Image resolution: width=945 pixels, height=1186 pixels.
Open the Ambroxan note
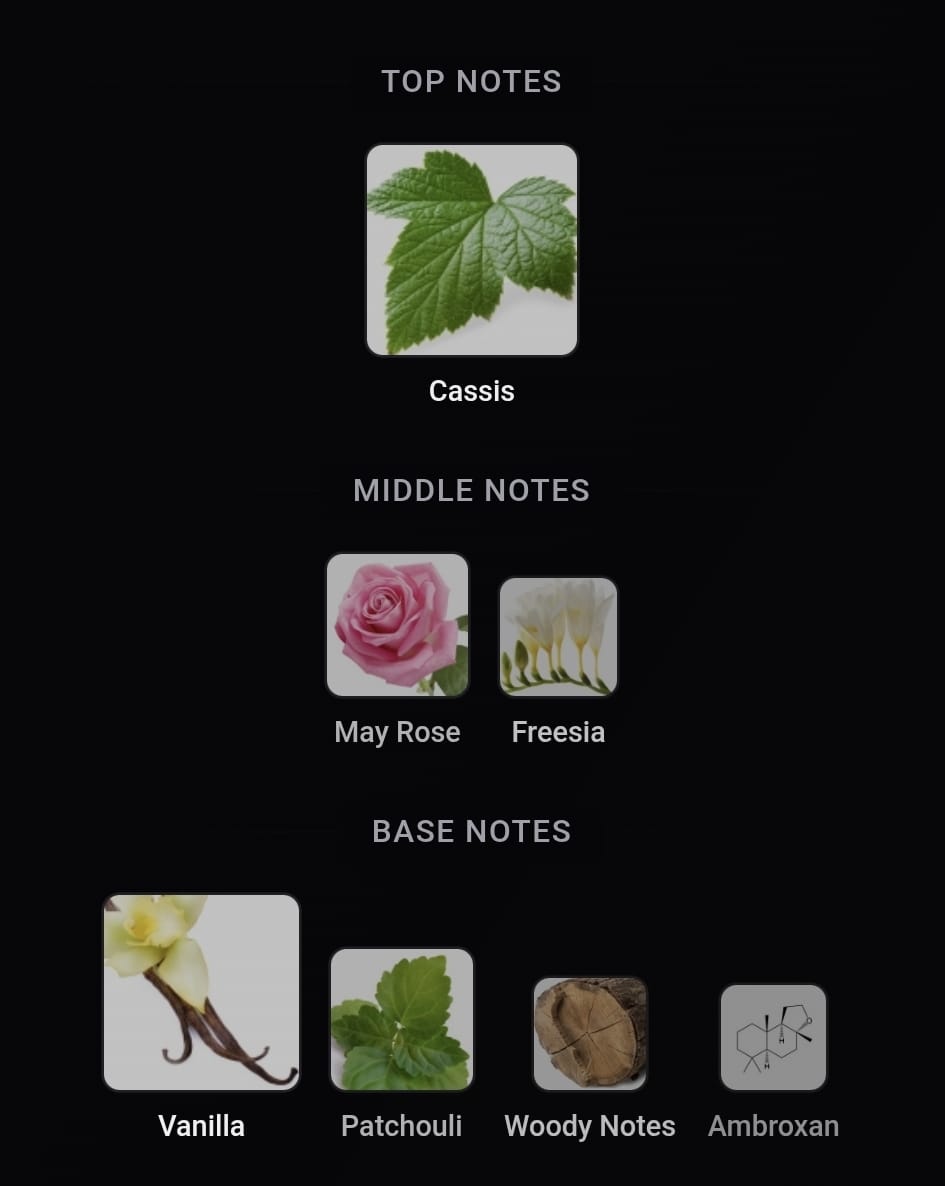coord(773,1038)
